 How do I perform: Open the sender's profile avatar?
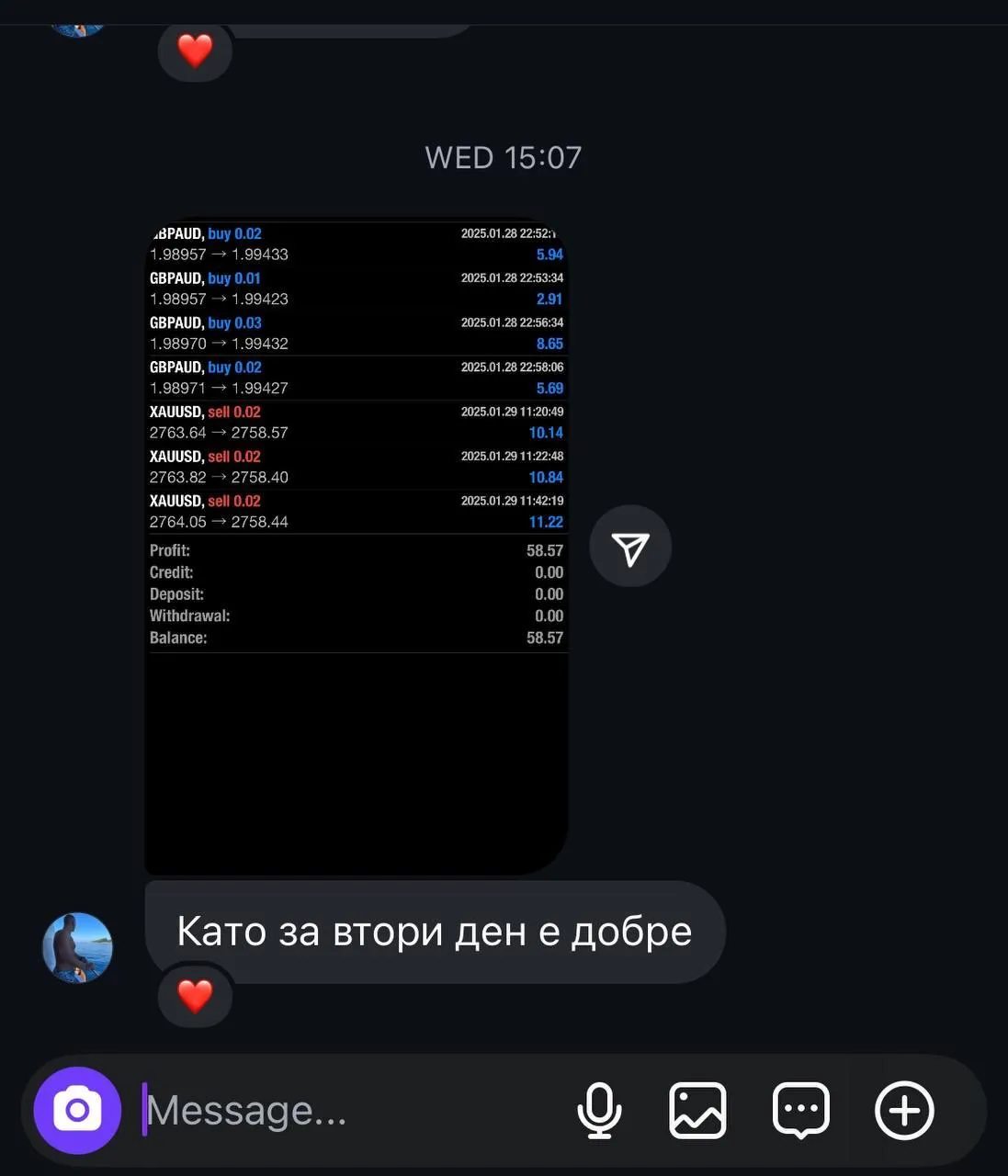(x=78, y=947)
